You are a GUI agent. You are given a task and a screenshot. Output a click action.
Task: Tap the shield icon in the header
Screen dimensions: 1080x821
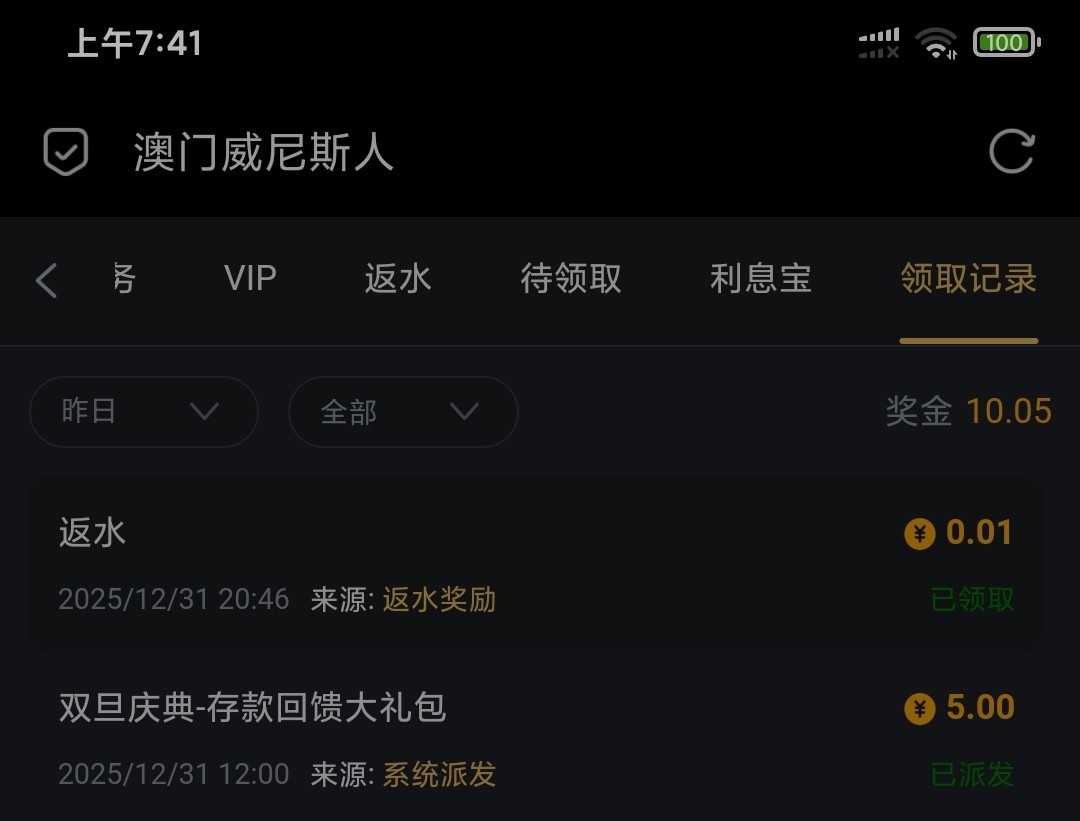point(66,153)
